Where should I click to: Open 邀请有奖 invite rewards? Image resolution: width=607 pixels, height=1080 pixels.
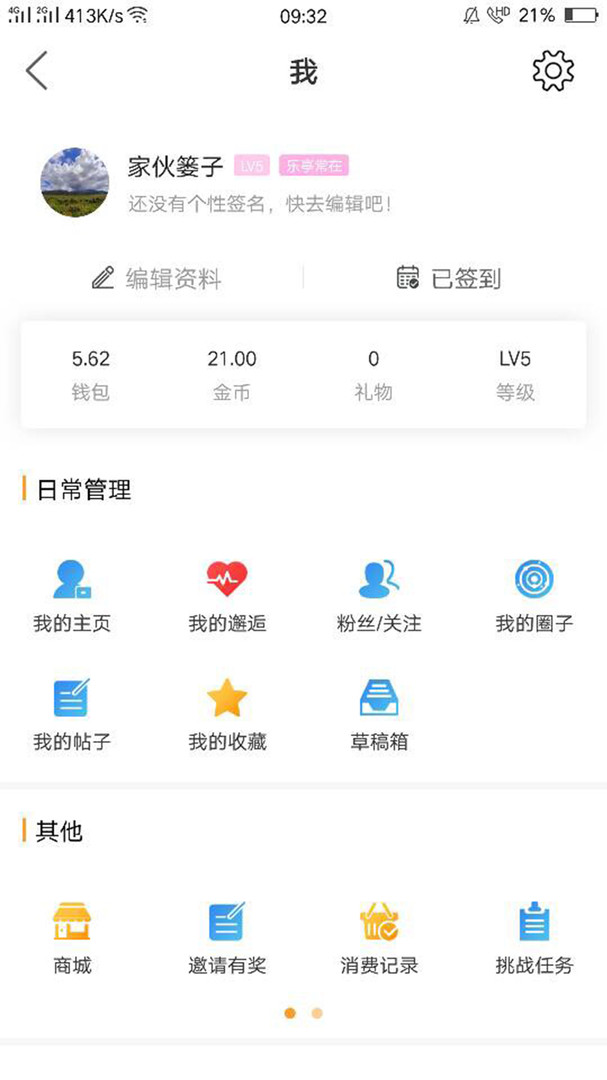(227, 938)
